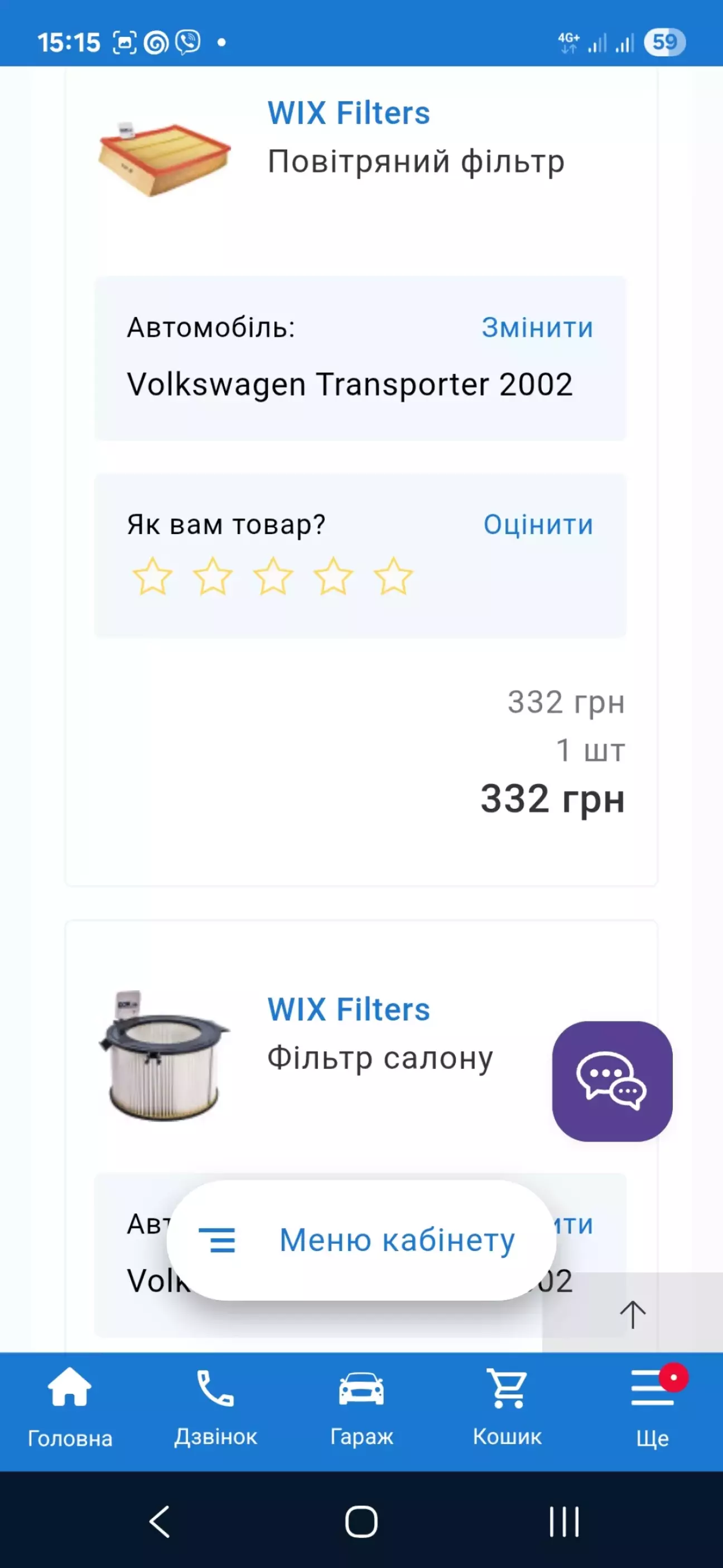View the air filter product image
This screenshot has height=1568, width=723.
(x=163, y=157)
